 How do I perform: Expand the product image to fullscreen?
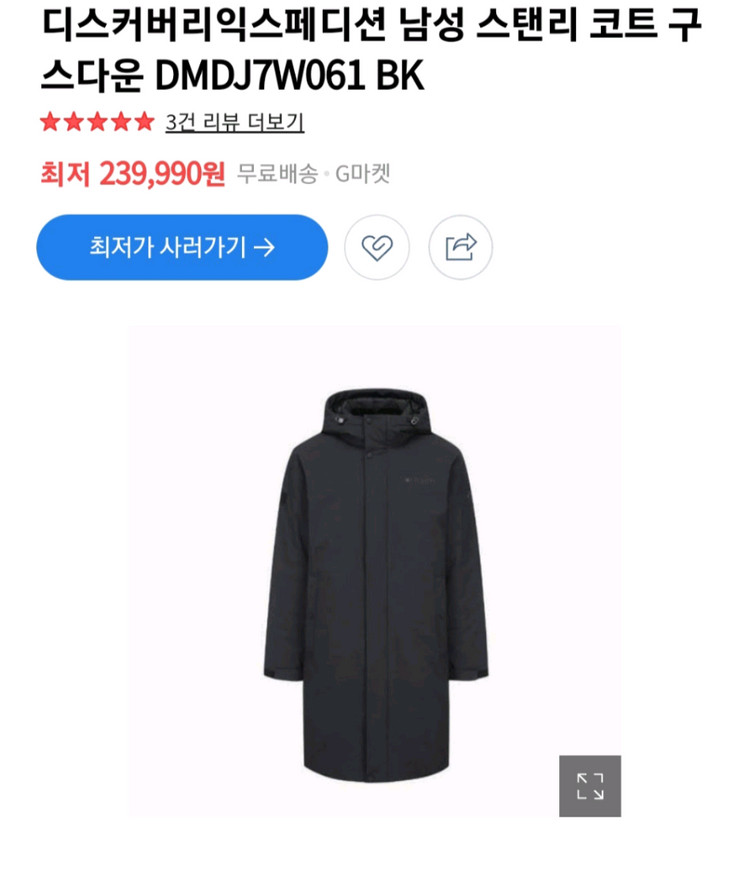590,786
